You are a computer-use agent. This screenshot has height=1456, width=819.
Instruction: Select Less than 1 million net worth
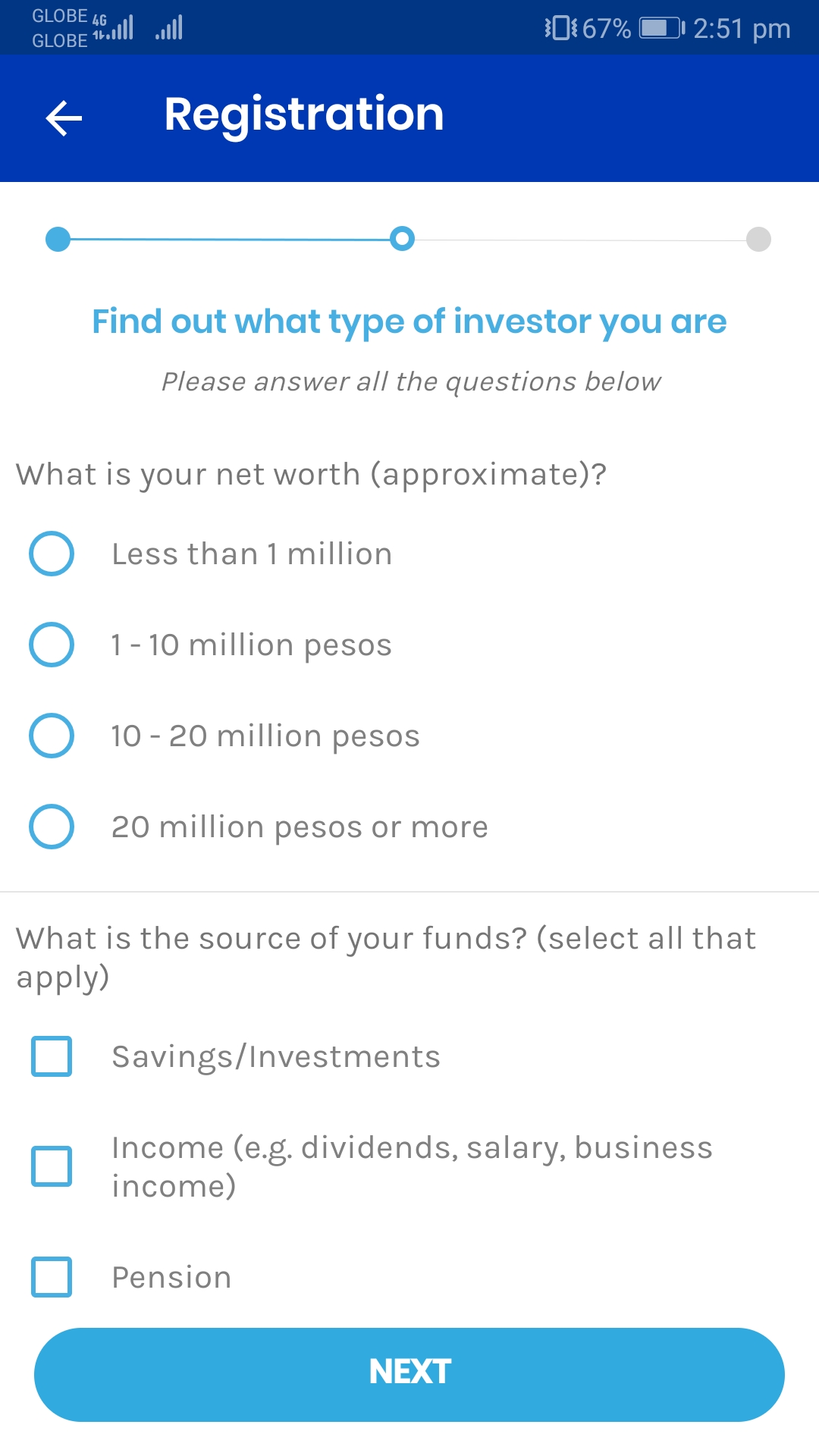point(52,554)
